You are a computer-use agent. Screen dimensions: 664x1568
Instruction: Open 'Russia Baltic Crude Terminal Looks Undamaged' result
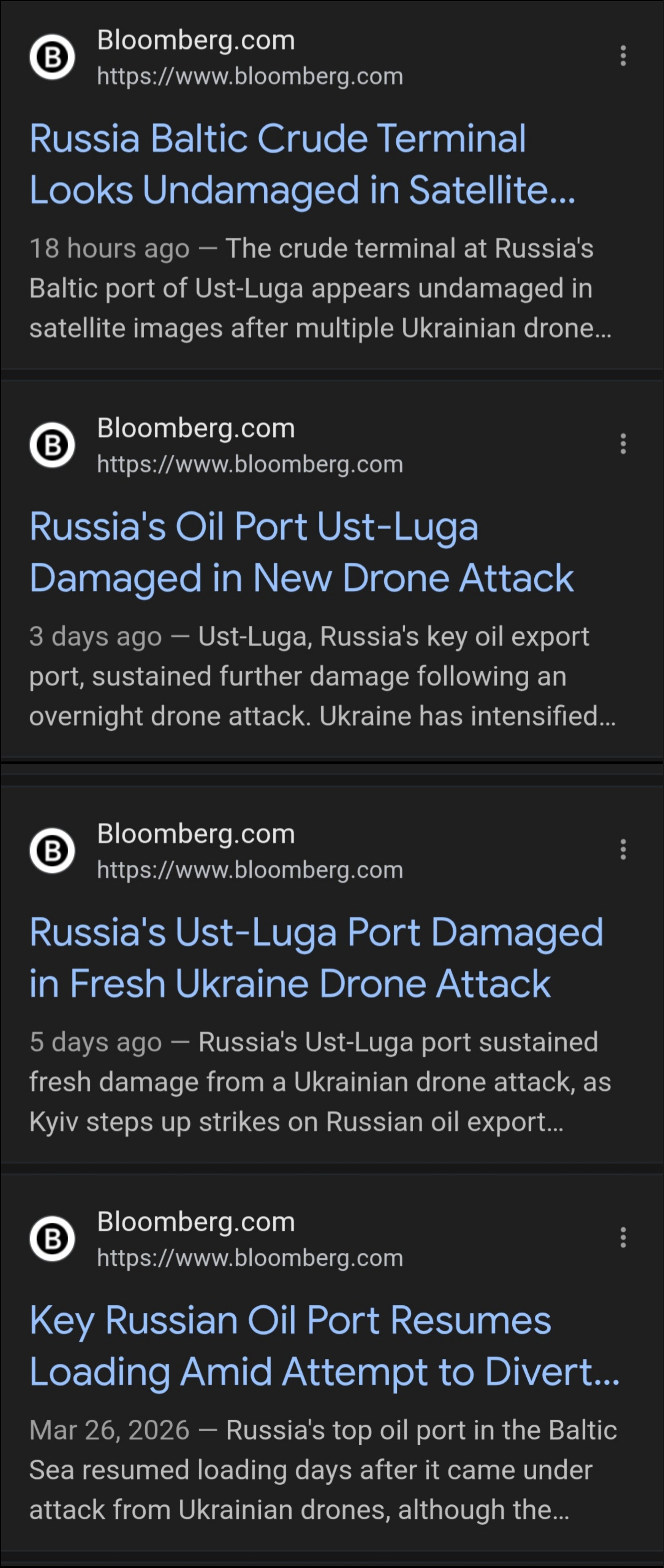[x=302, y=164]
